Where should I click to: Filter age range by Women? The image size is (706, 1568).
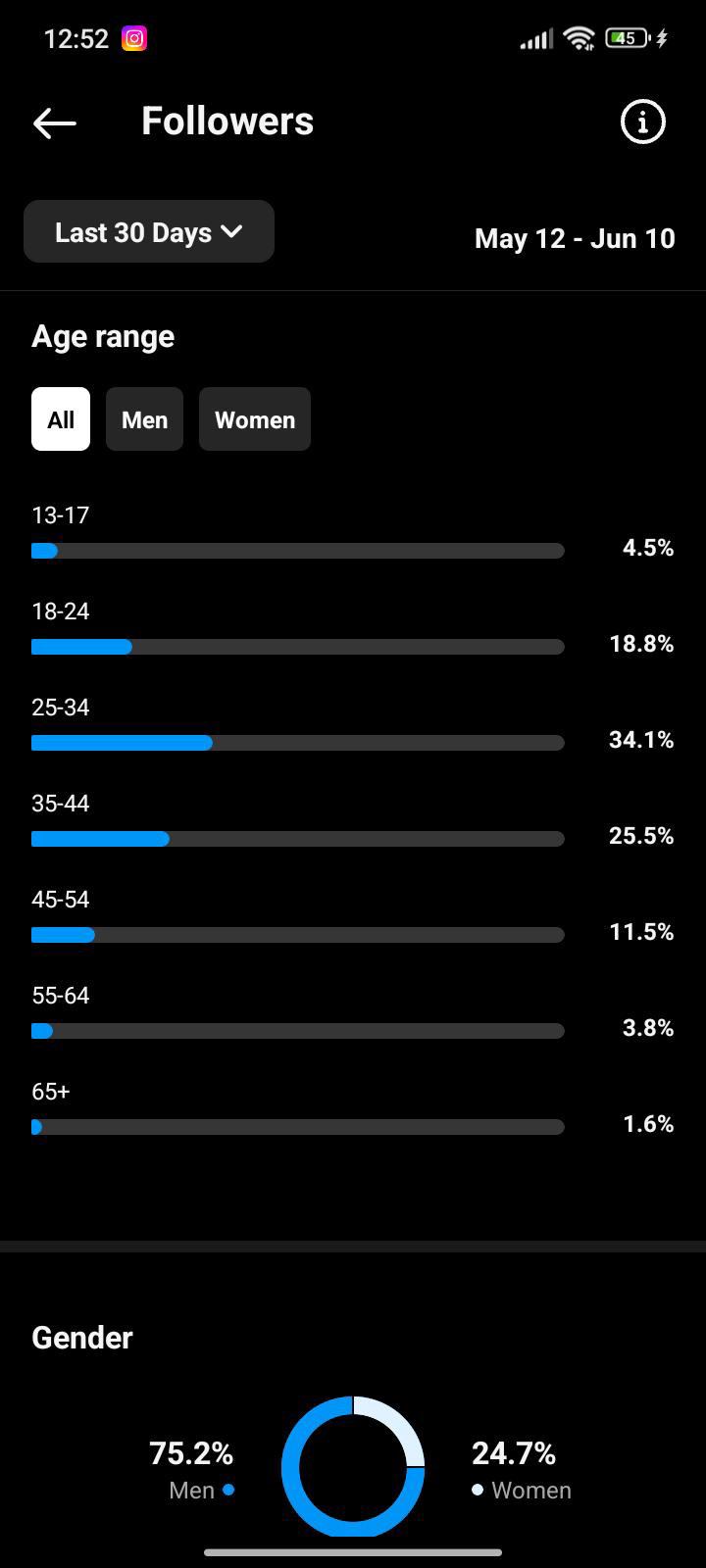tap(255, 419)
